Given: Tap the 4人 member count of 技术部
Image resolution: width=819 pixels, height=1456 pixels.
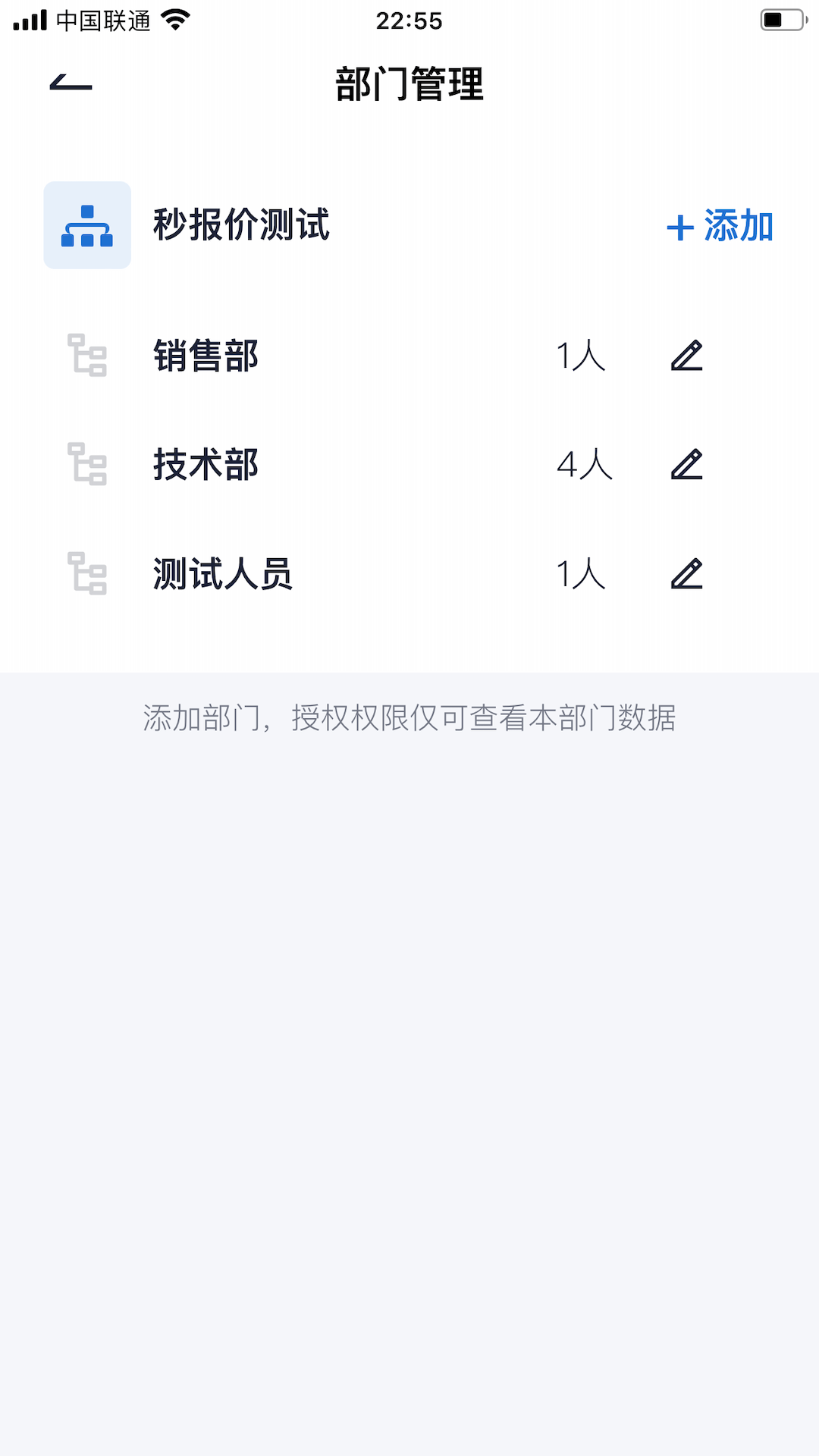Looking at the screenshot, I should tap(584, 466).
